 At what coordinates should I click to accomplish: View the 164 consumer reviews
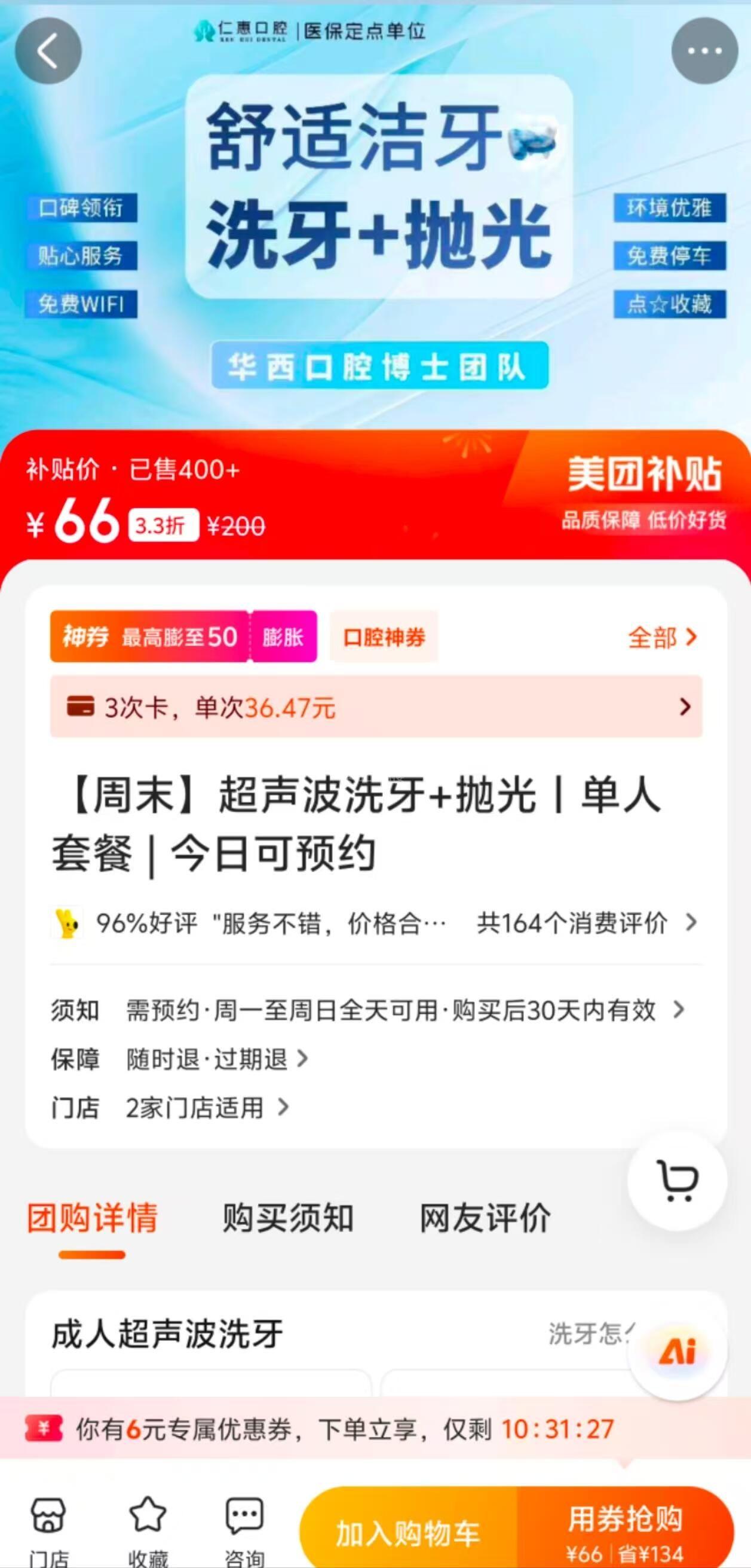[586, 924]
